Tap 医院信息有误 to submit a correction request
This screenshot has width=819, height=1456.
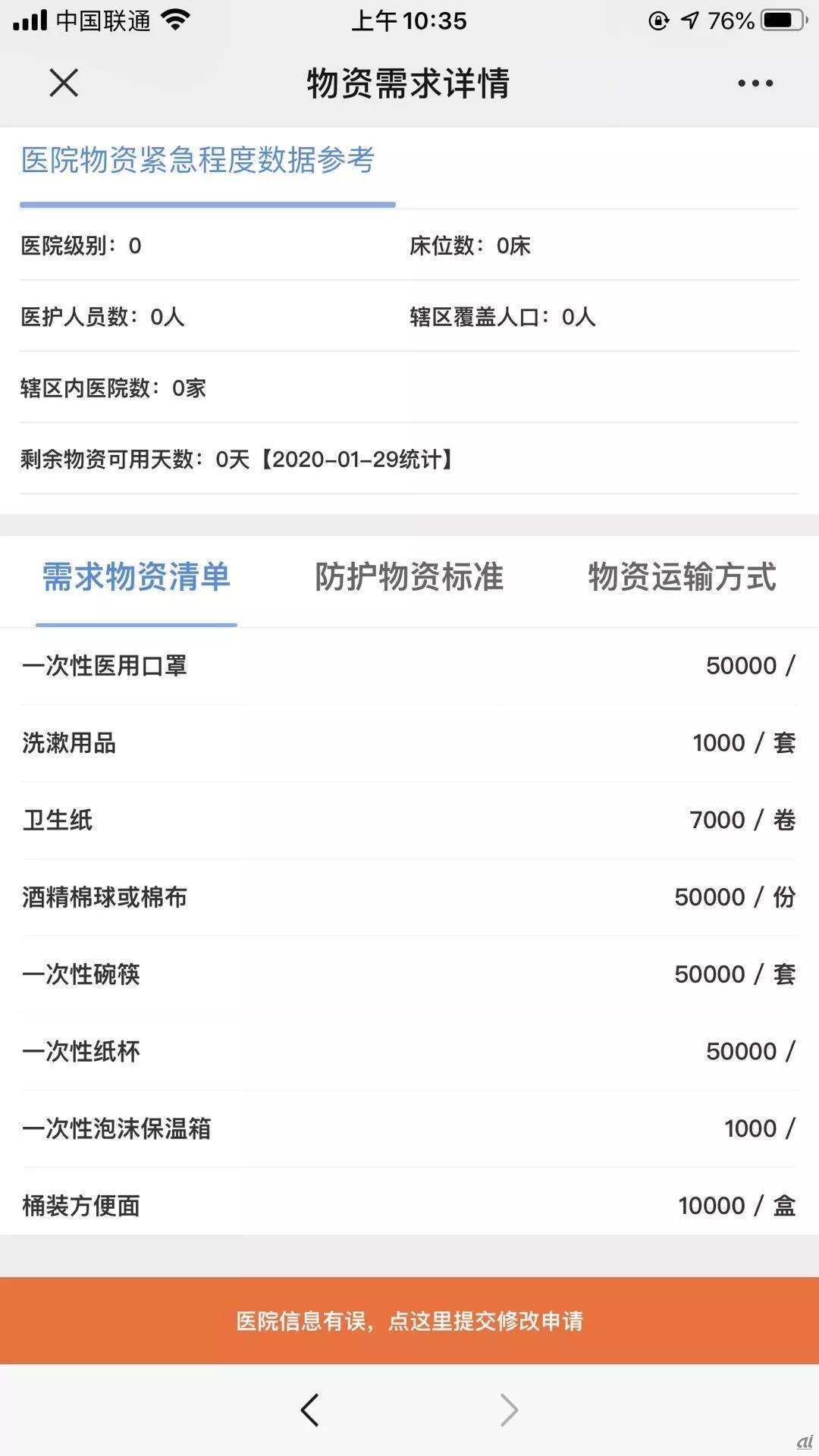tap(409, 1320)
